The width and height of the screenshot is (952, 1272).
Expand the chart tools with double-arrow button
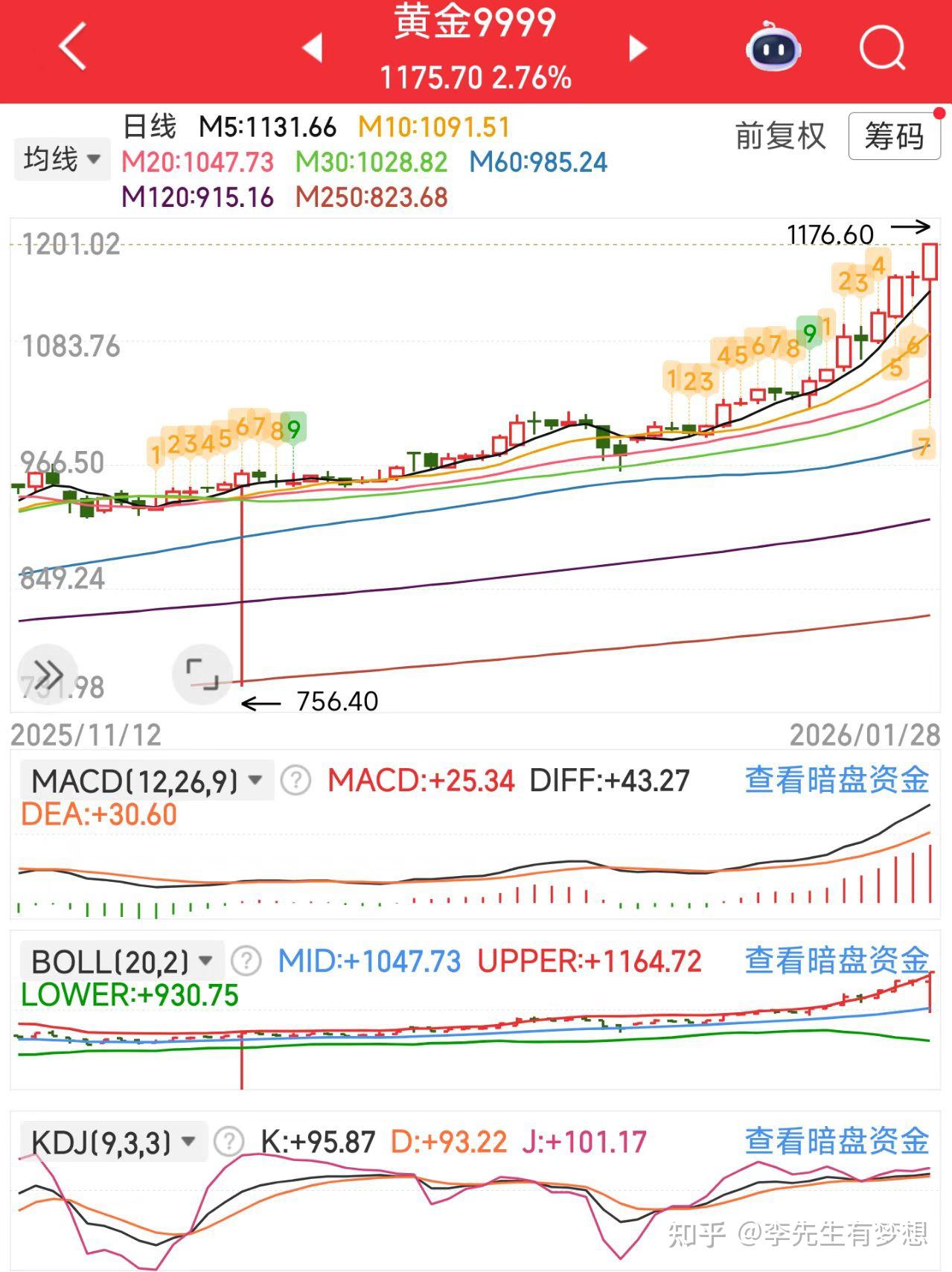pos(48,672)
